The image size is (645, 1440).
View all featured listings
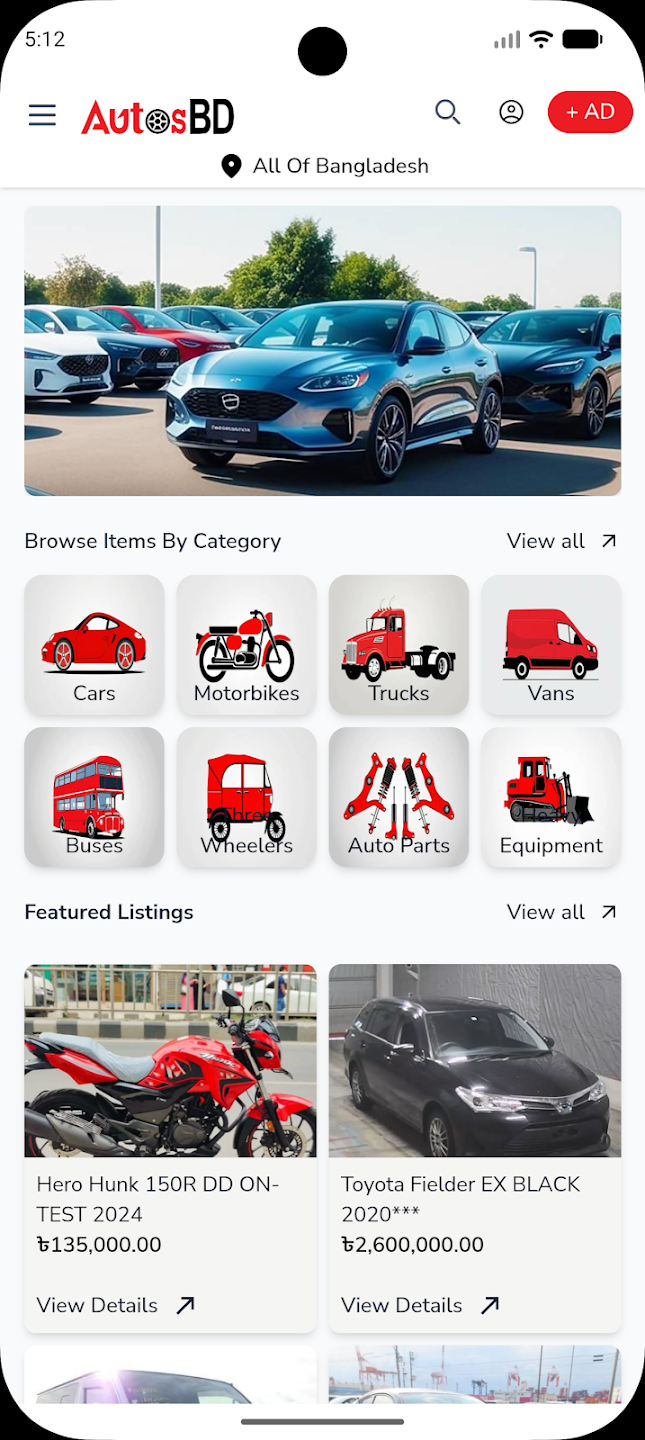click(562, 912)
